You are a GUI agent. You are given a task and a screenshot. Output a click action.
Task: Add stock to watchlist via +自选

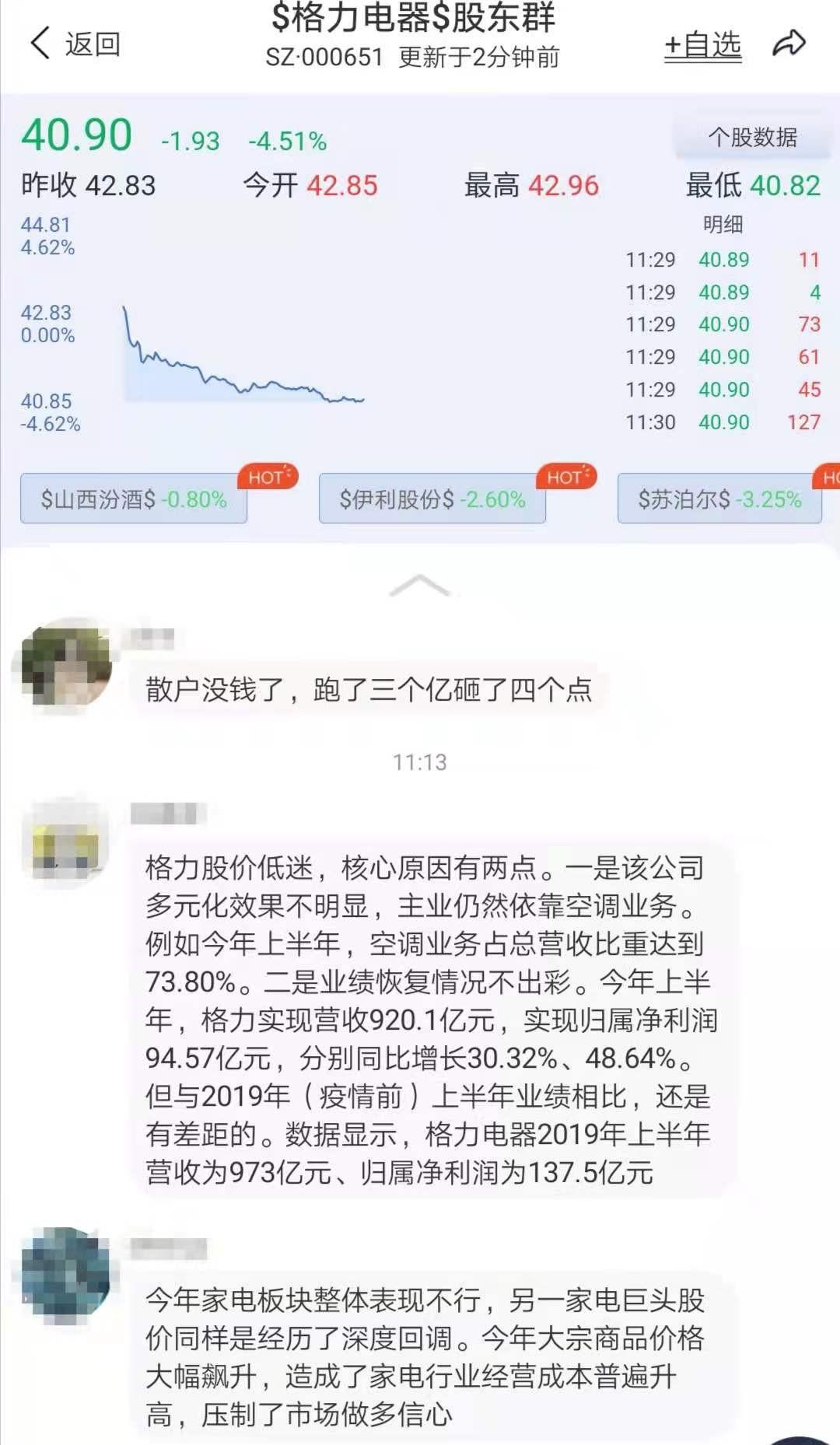point(702,46)
